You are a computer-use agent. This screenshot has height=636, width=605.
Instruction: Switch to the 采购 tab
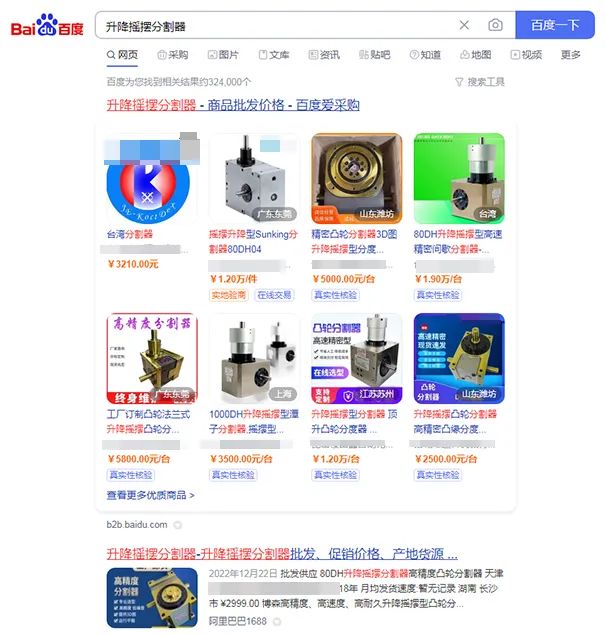click(x=172, y=55)
